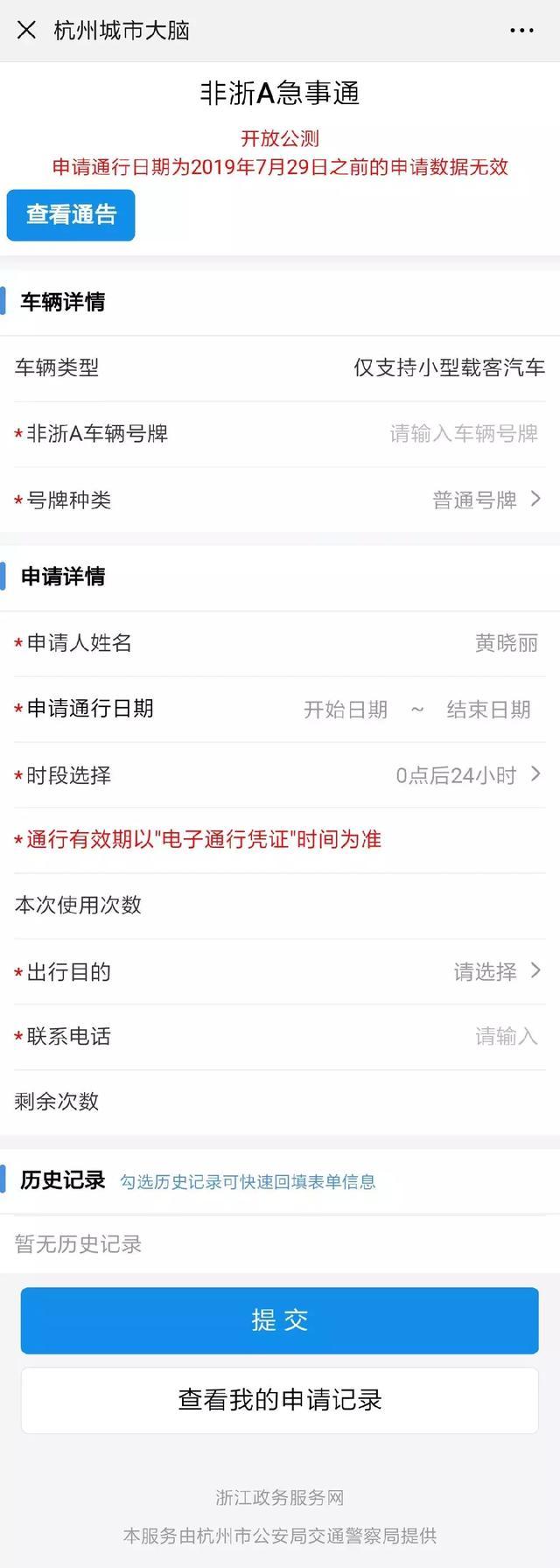Open 查看我的申请记录
This screenshot has height=1568, width=560.
(x=280, y=1400)
